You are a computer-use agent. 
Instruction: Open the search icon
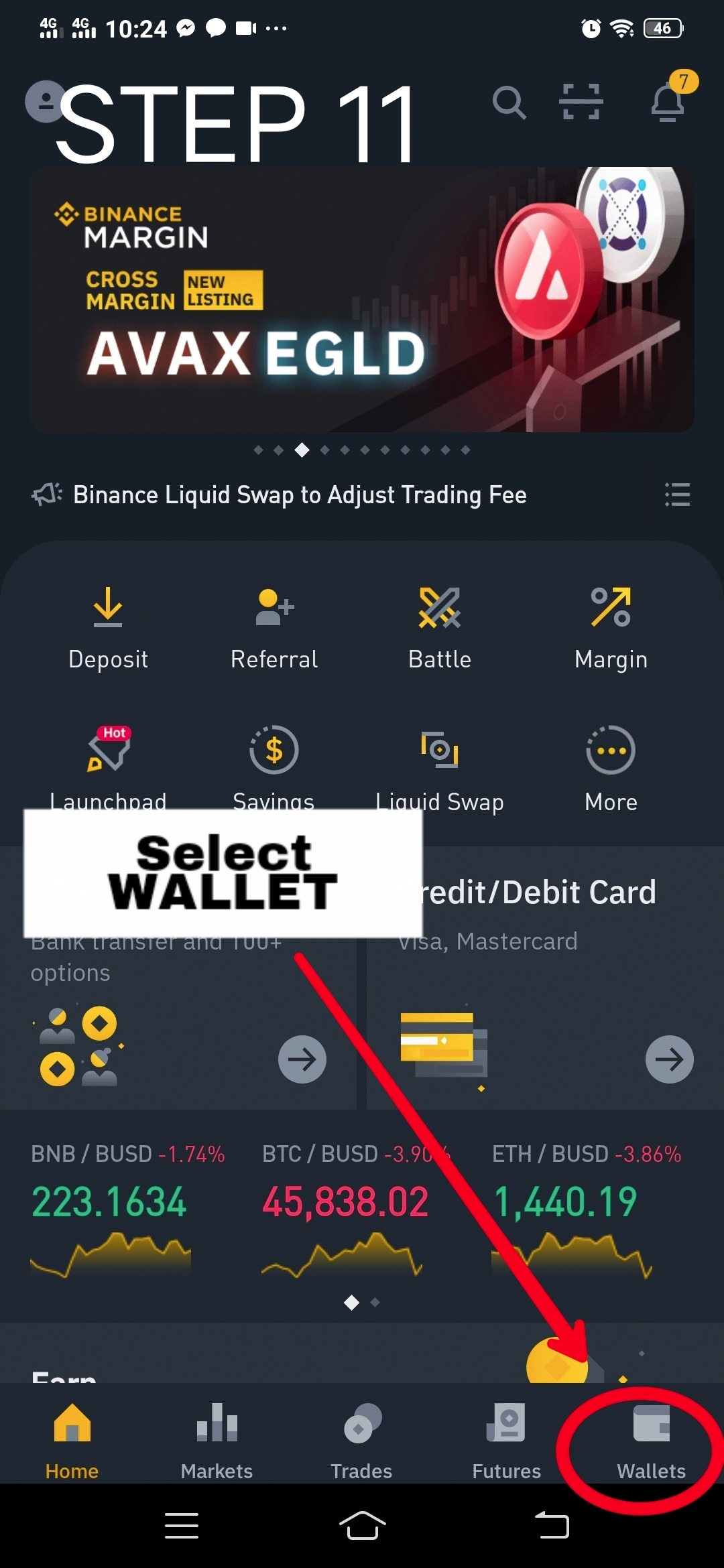click(509, 103)
